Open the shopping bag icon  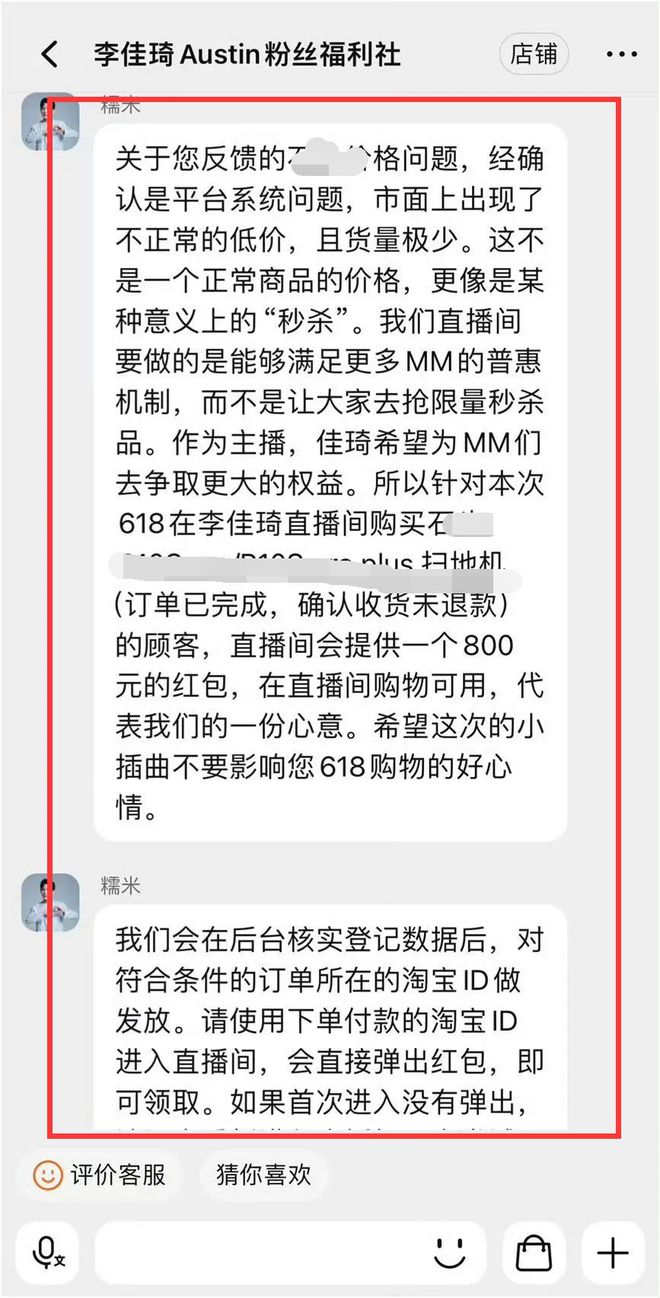tap(533, 1252)
